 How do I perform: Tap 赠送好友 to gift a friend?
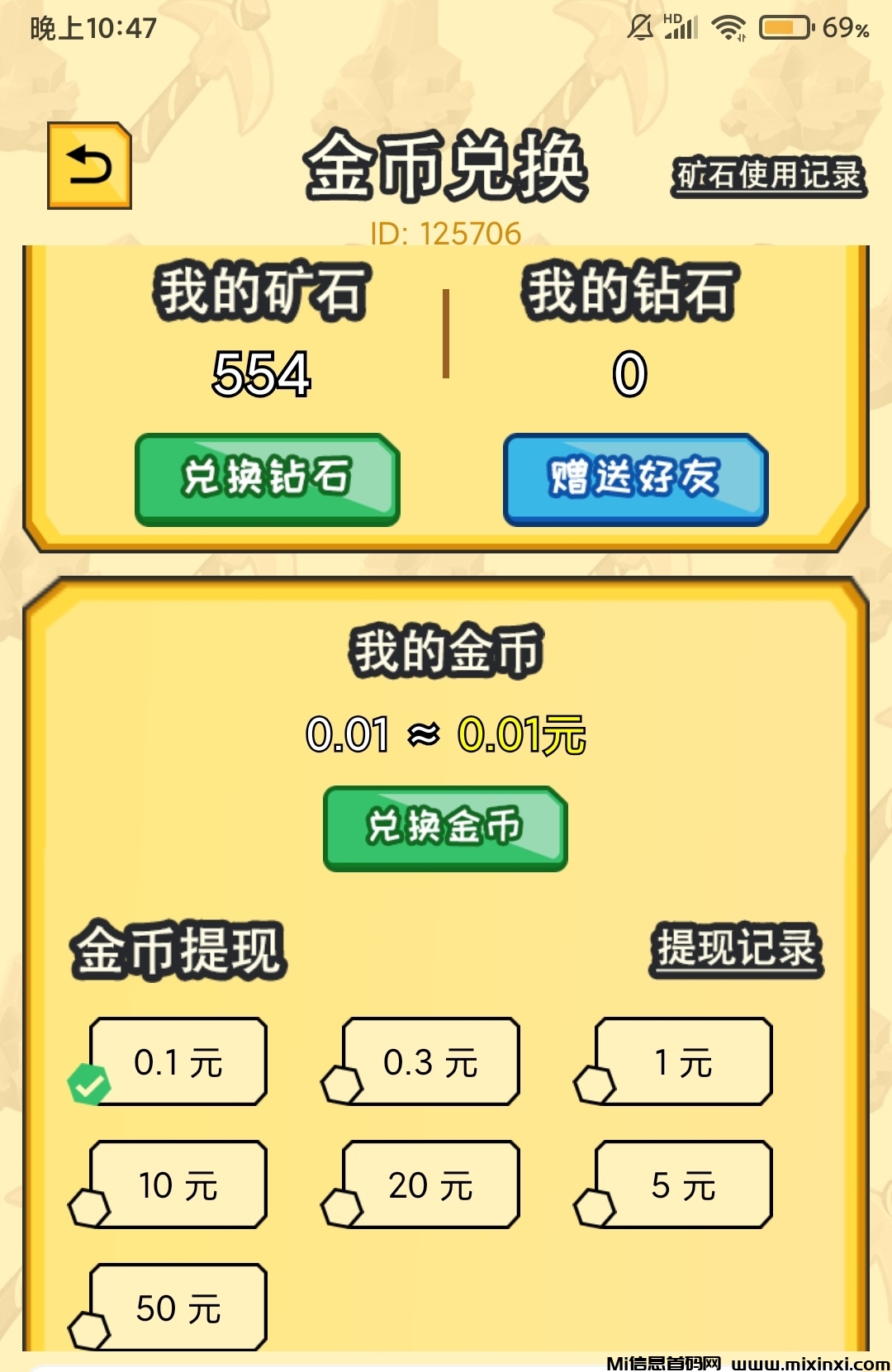pos(635,479)
